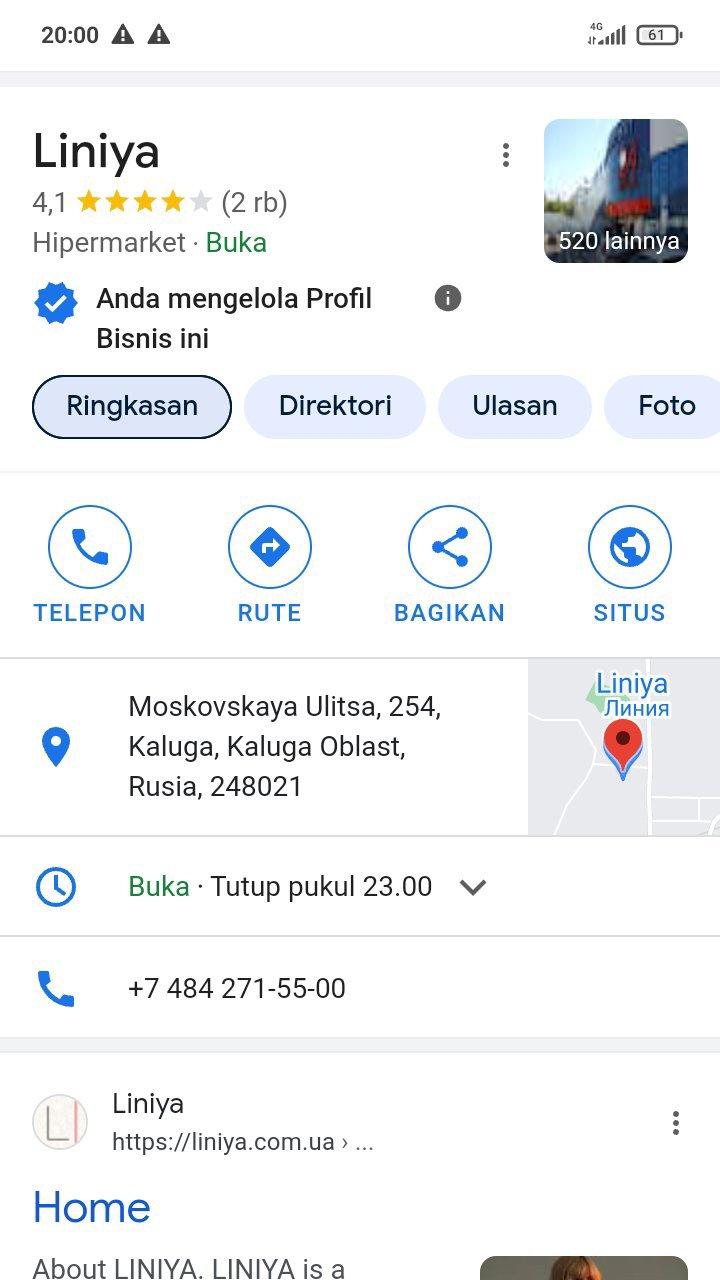Get directions via RUTE
The image size is (720, 1280).
click(x=270, y=565)
